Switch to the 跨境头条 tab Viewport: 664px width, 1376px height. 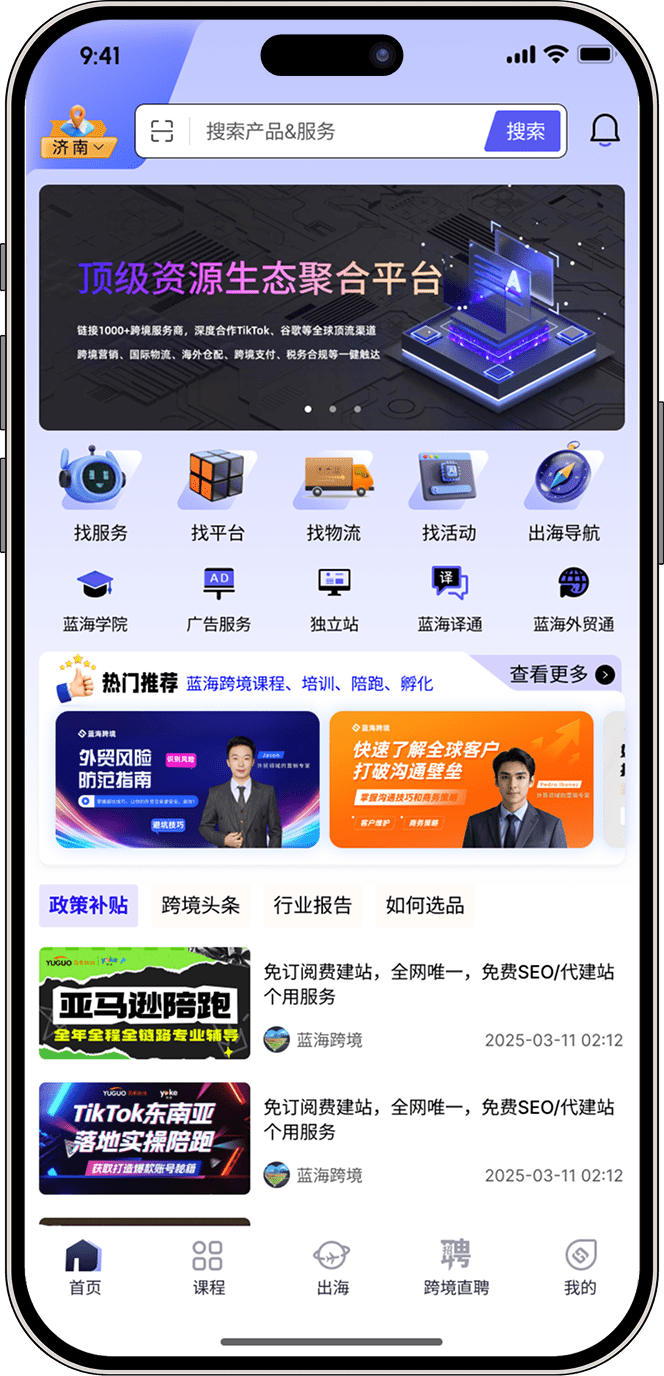(x=201, y=906)
